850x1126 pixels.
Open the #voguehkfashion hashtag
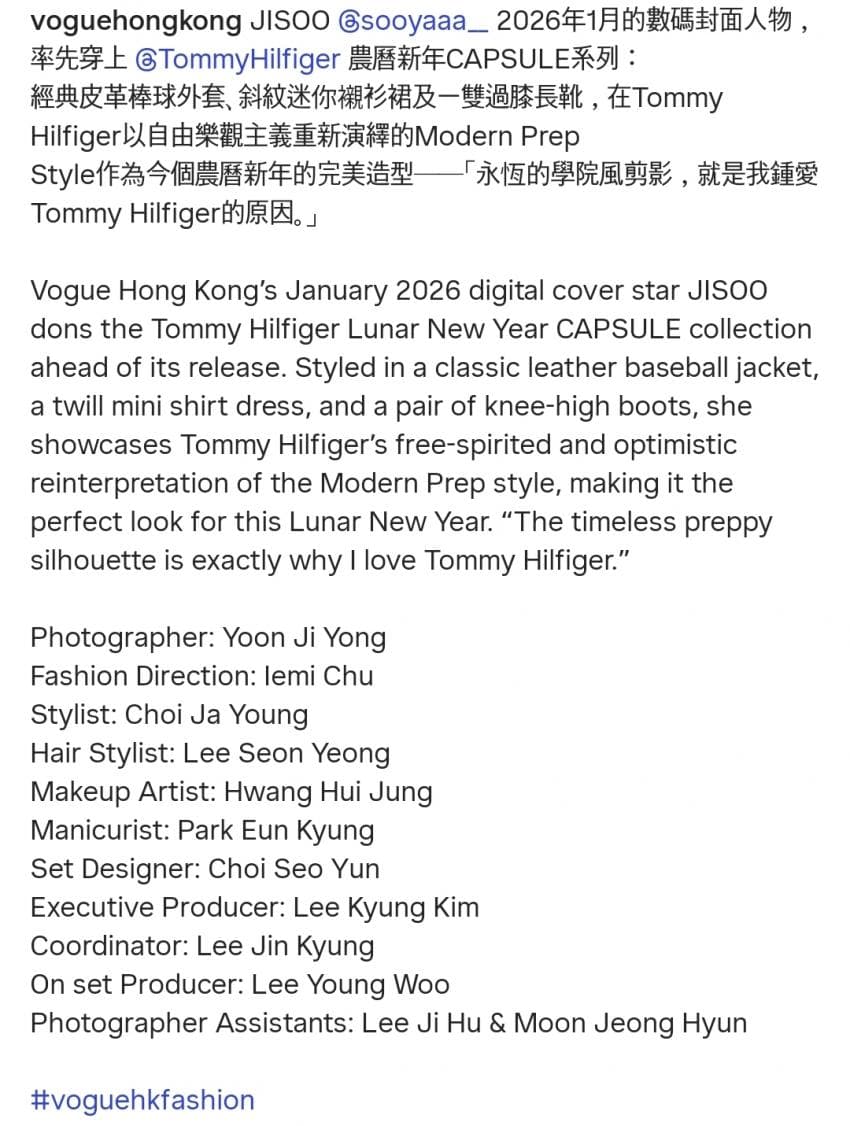tap(142, 1100)
